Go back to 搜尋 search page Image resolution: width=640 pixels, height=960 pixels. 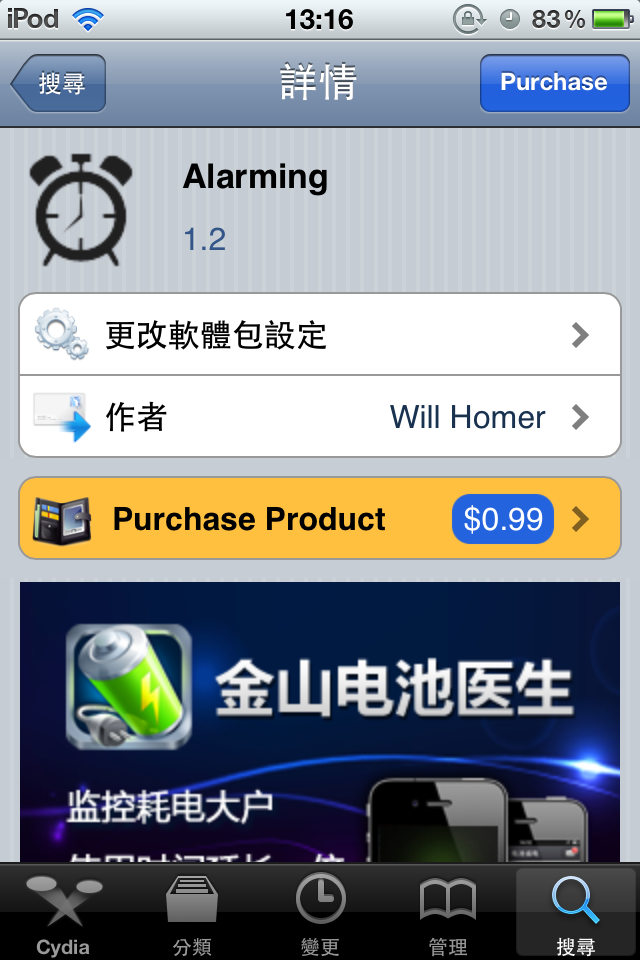click(58, 83)
